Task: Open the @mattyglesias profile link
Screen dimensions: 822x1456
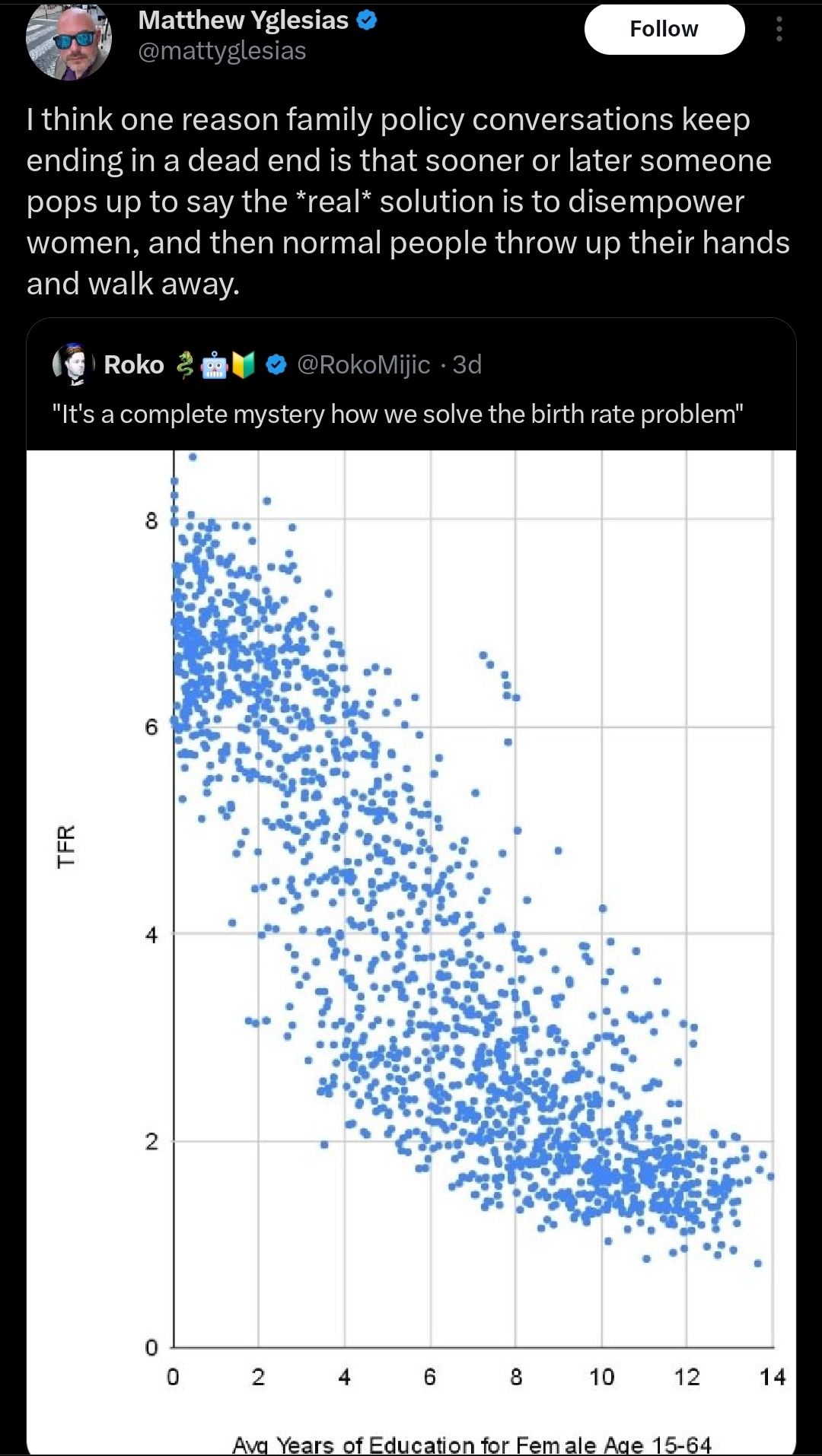Action: (x=222, y=51)
